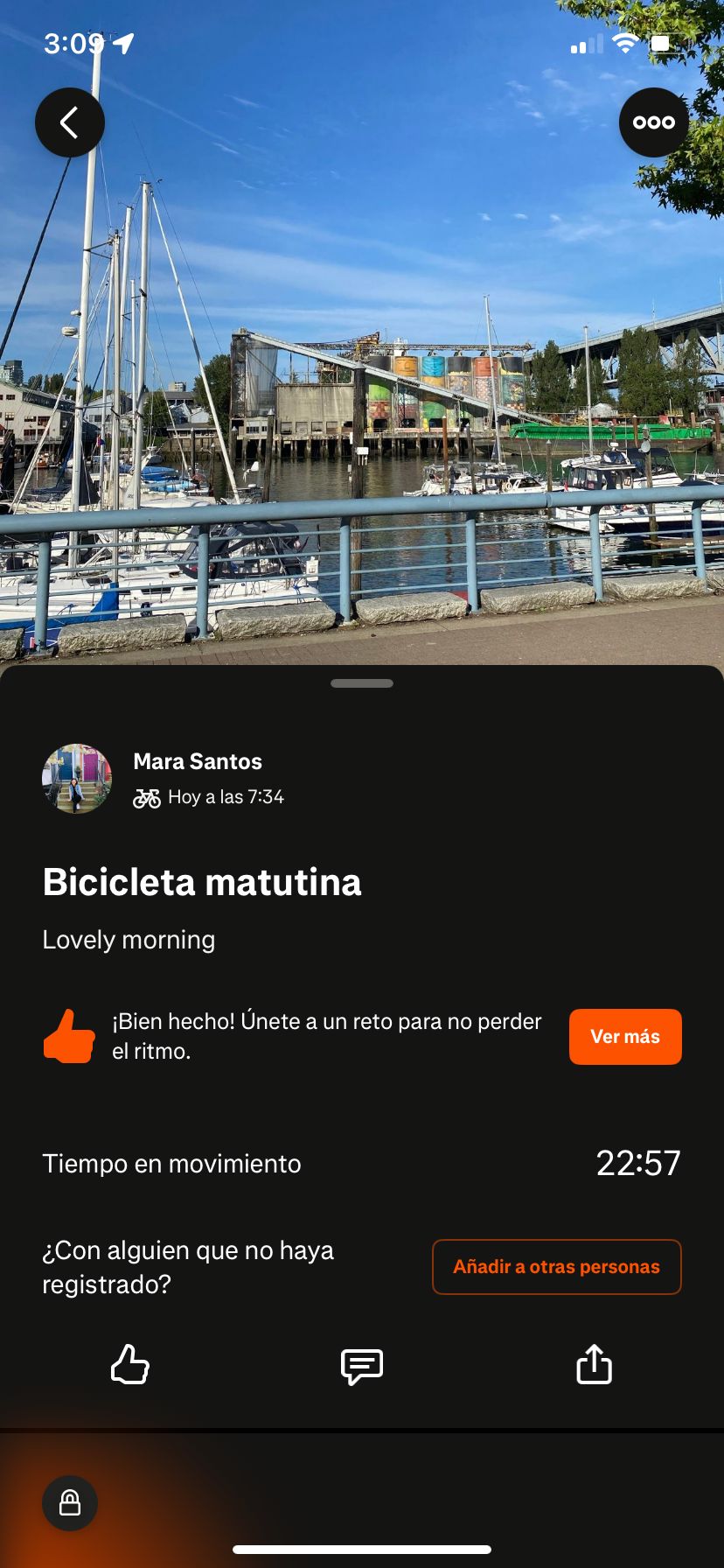This screenshot has width=724, height=1568.
Task: Open the three-dot overflow menu
Action: [654, 122]
